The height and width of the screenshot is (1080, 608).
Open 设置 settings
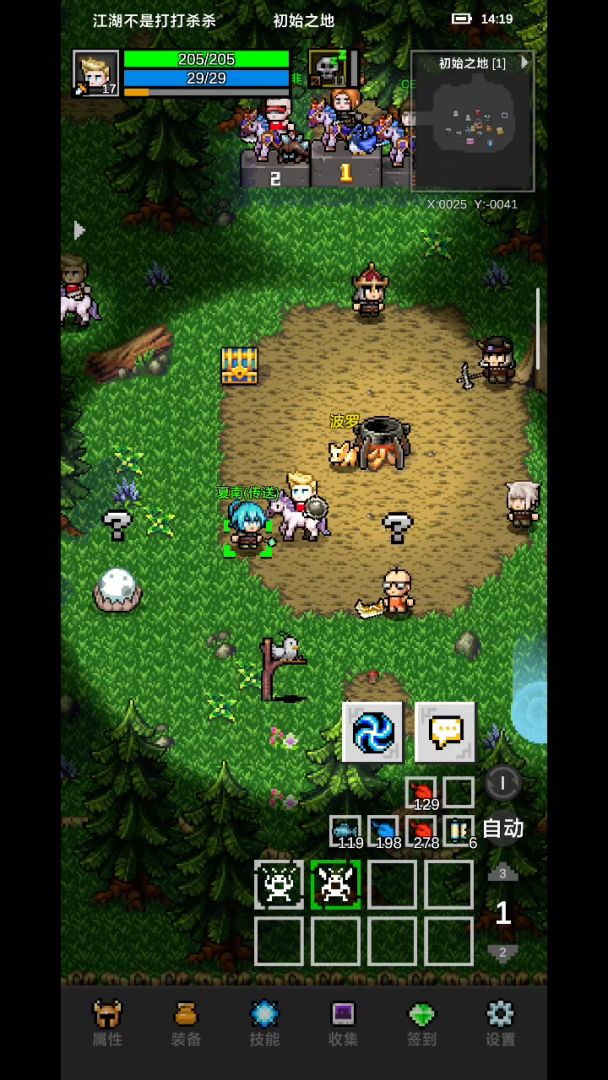tap(500, 1023)
